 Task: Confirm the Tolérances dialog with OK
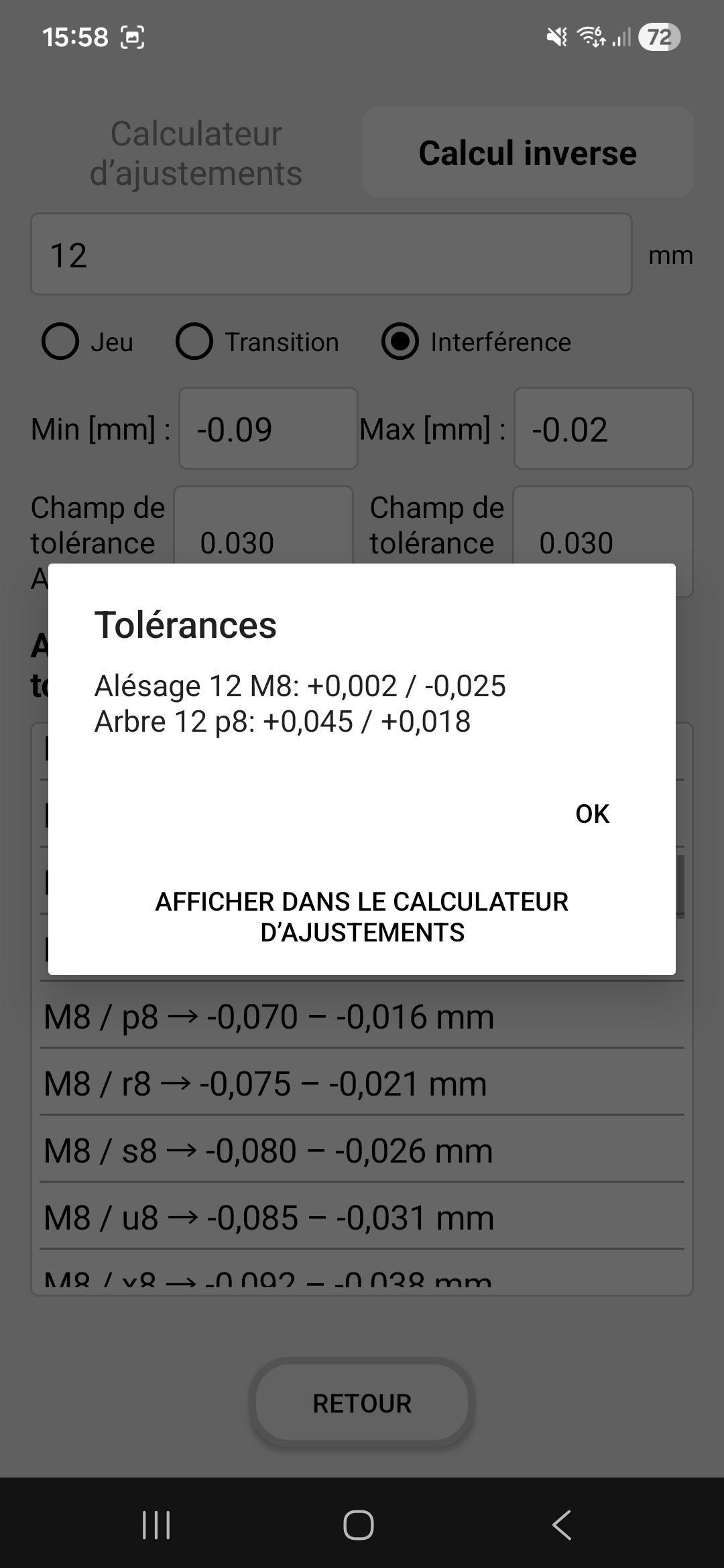tap(592, 813)
